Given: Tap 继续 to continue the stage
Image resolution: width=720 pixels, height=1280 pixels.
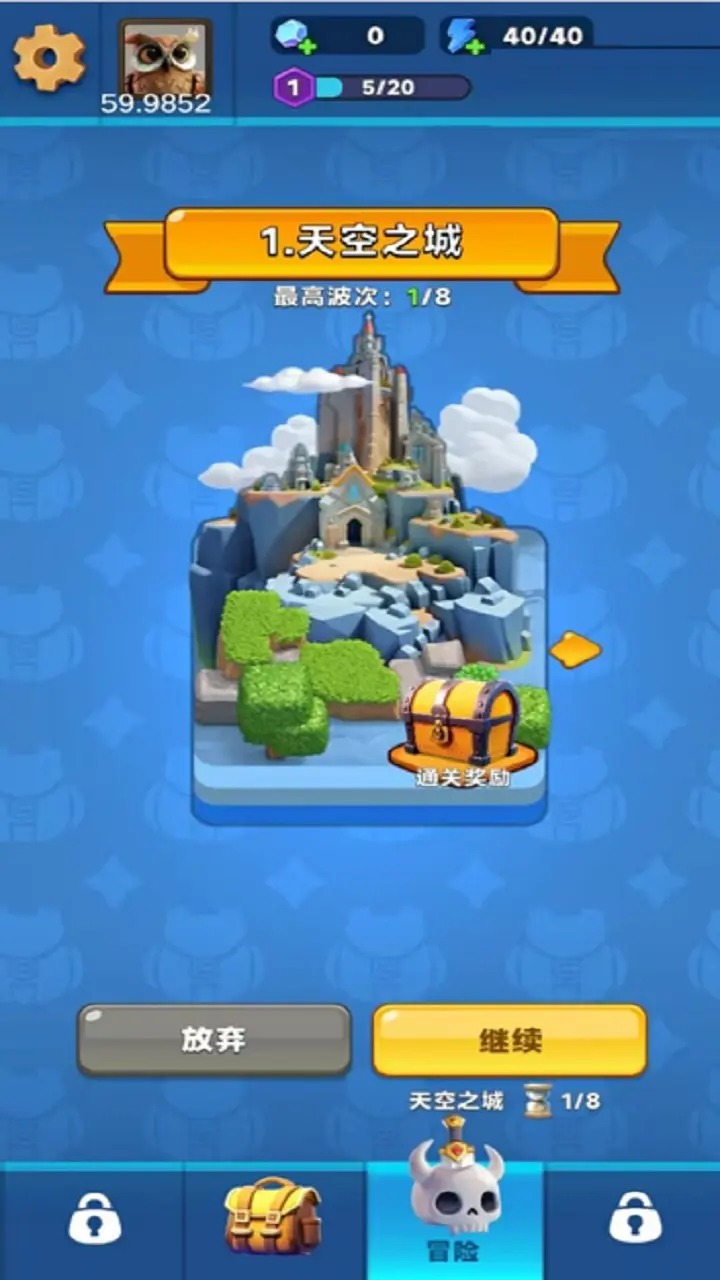Looking at the screenshot, I should click(510, 1040).
